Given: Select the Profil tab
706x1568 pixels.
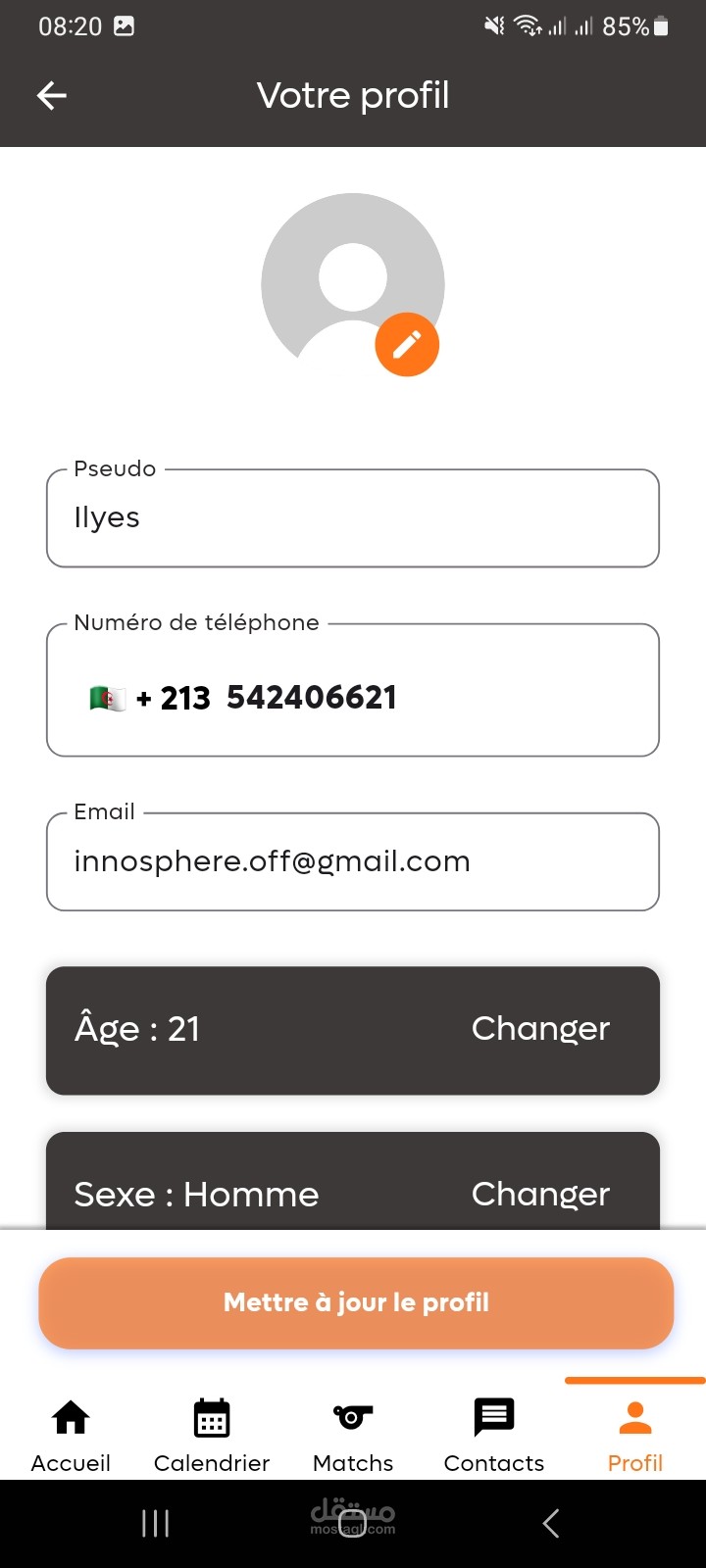Looking at the screenshot, I should tap(635, 1436).
